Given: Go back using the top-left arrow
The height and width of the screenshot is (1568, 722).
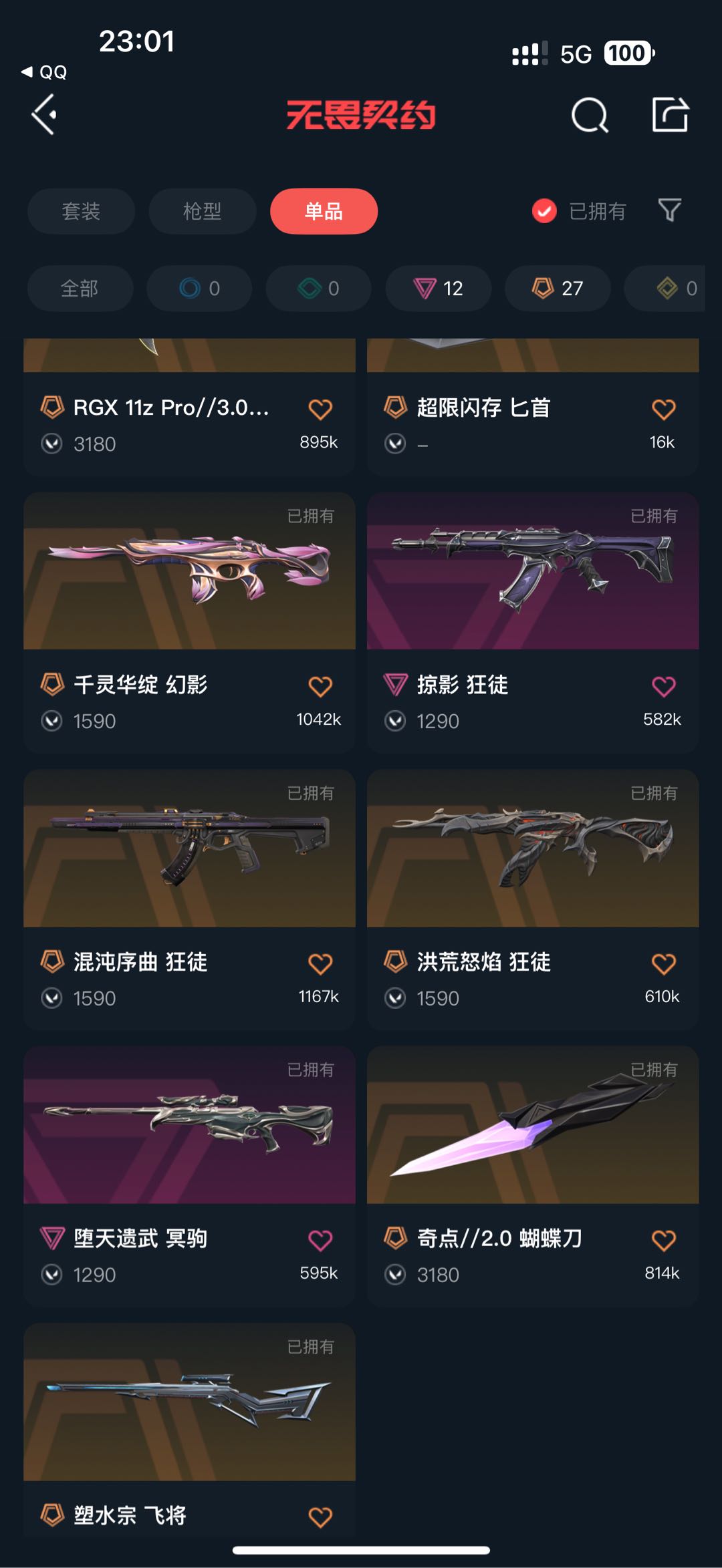Looking at the screenshot, I should coord(44,115).
